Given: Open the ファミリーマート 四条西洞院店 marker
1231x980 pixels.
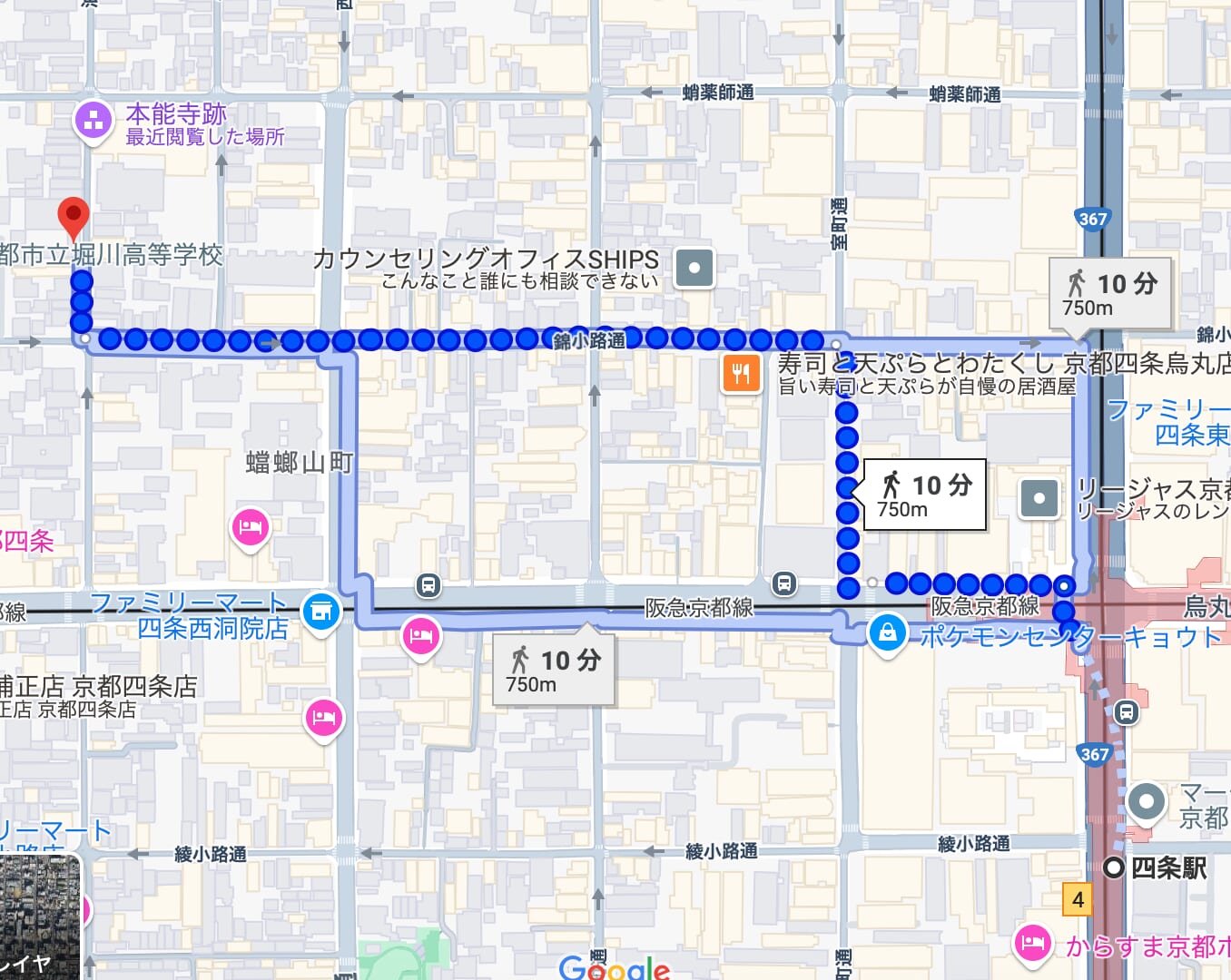Looking at the screenshot, I should point(320,612).
